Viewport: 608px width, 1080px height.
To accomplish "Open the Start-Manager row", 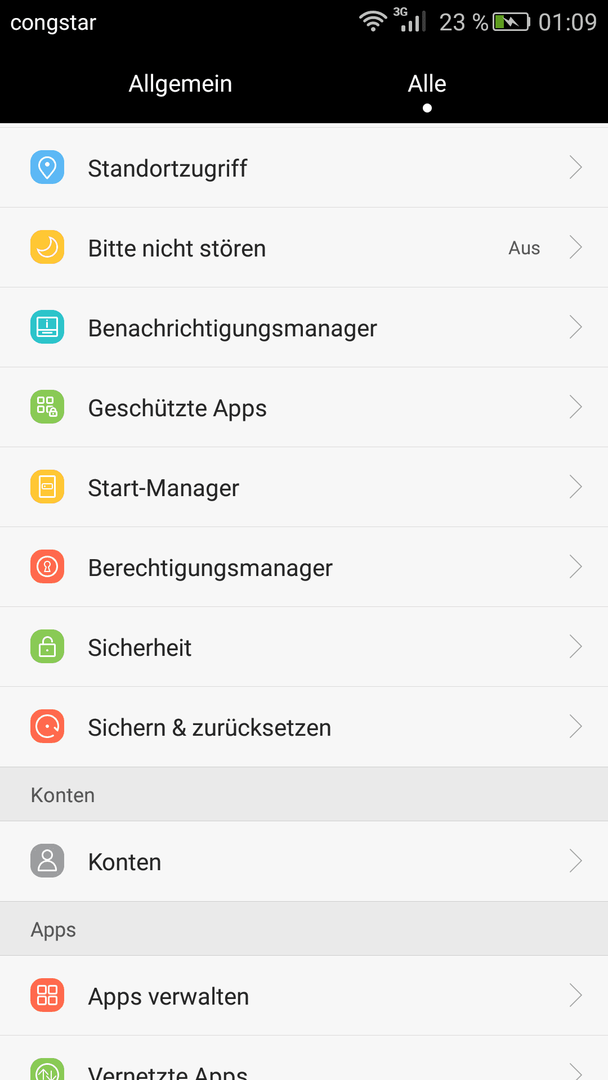I will (x=304, y=487).
